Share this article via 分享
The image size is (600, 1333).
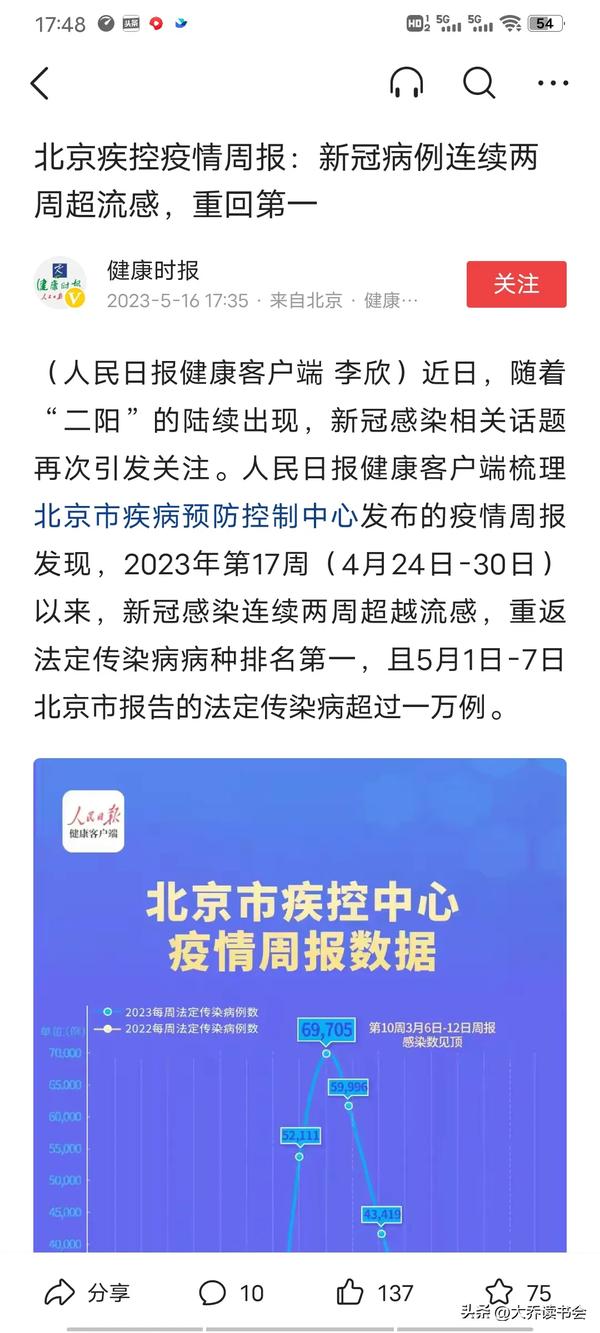click(88, 1292)
